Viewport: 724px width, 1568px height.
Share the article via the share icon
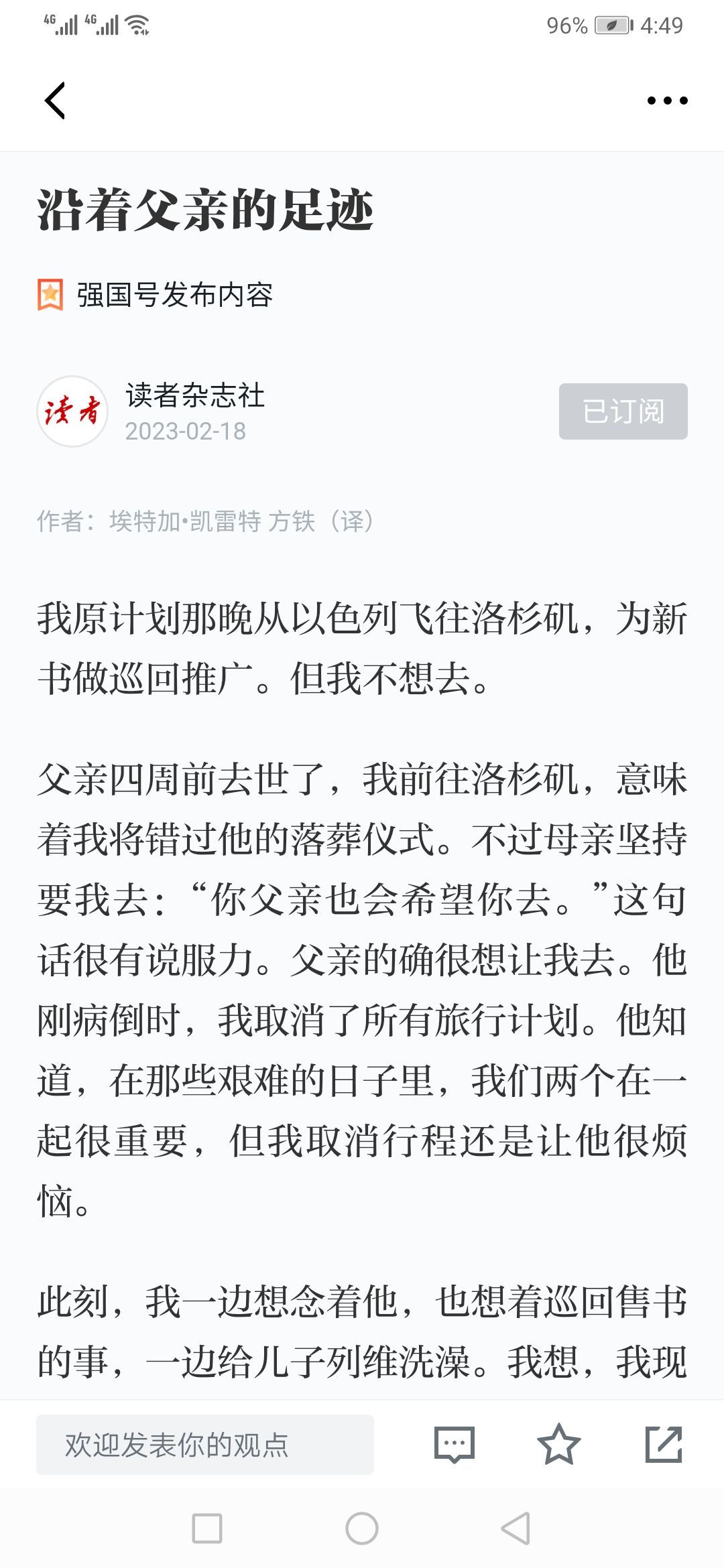[663, 1445]
